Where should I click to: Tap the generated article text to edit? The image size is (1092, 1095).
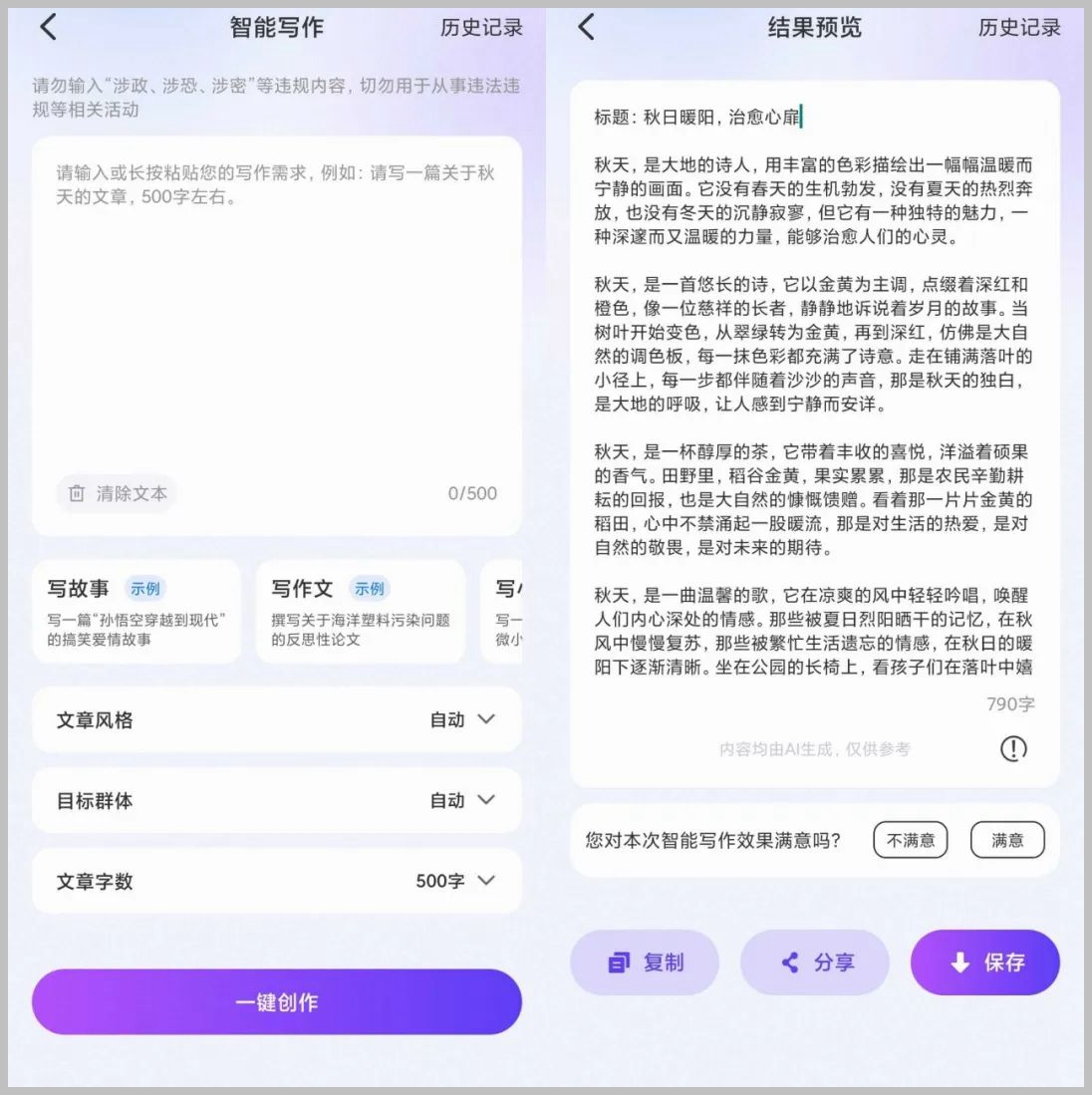813,399
